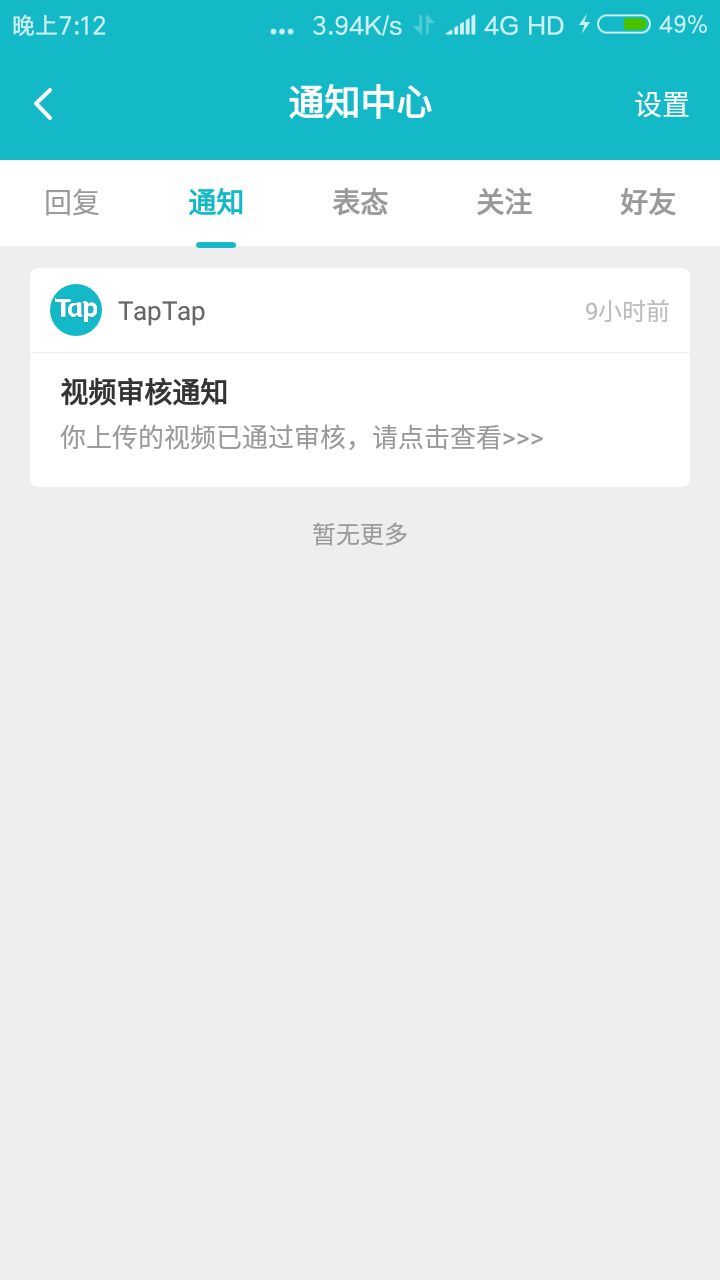720x1280 pixels.
Task: Open the 关注 tab
Action: (505, 203)
